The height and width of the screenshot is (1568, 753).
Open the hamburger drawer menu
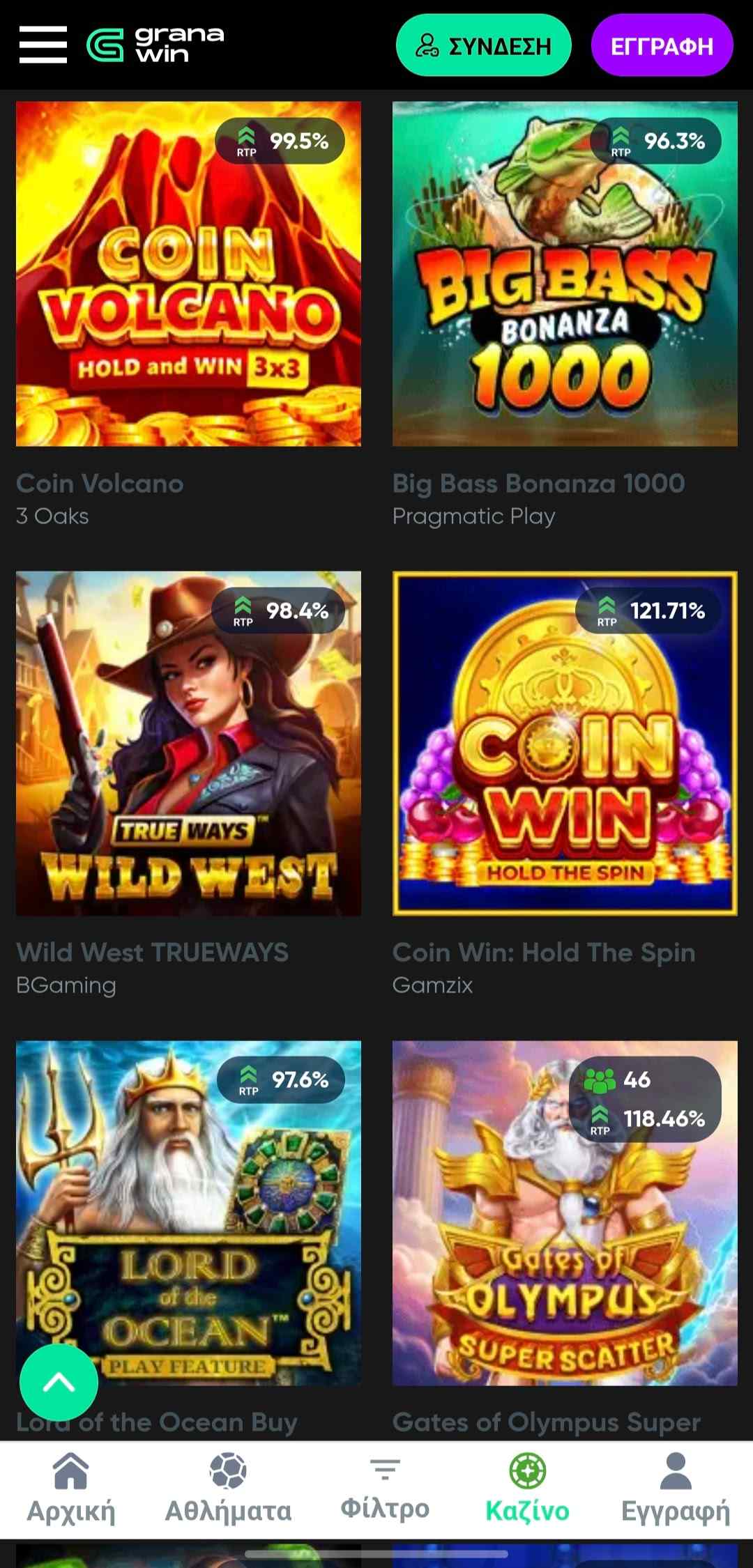pyautogui.click(x=43, y=45)
